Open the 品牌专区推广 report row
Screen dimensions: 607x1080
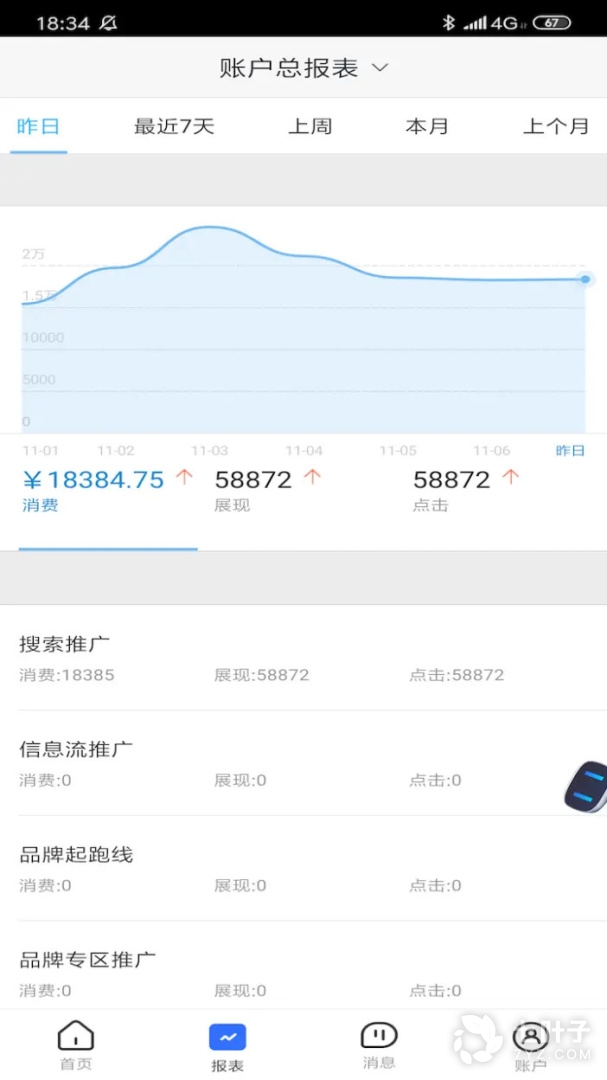[x=303, y=973]
